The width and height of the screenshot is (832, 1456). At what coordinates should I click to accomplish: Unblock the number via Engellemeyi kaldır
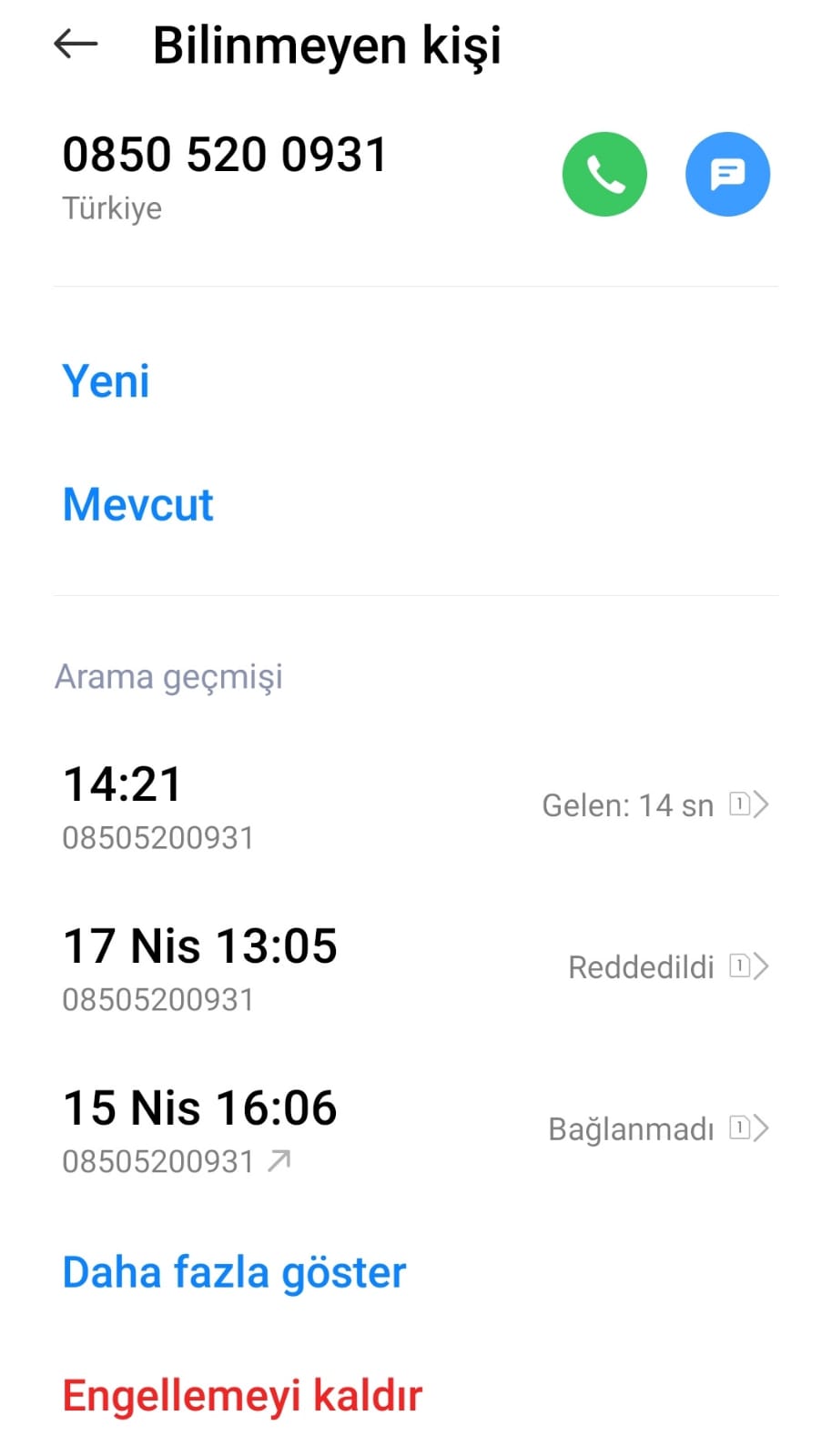(242, 1395)
